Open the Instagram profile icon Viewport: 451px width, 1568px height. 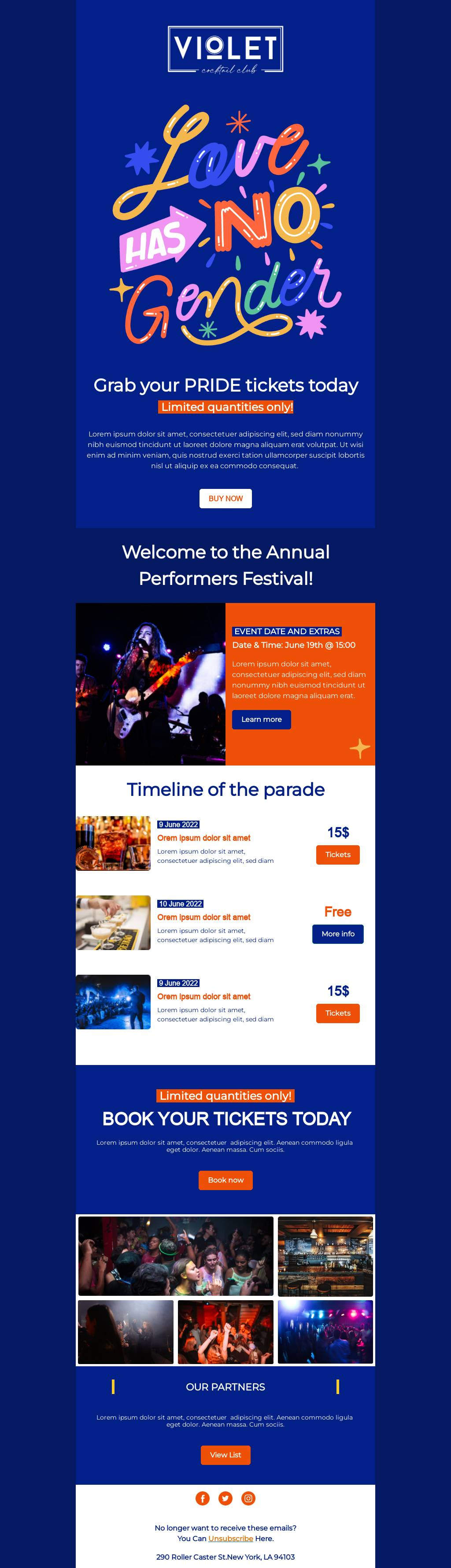tap(248, 1498)
